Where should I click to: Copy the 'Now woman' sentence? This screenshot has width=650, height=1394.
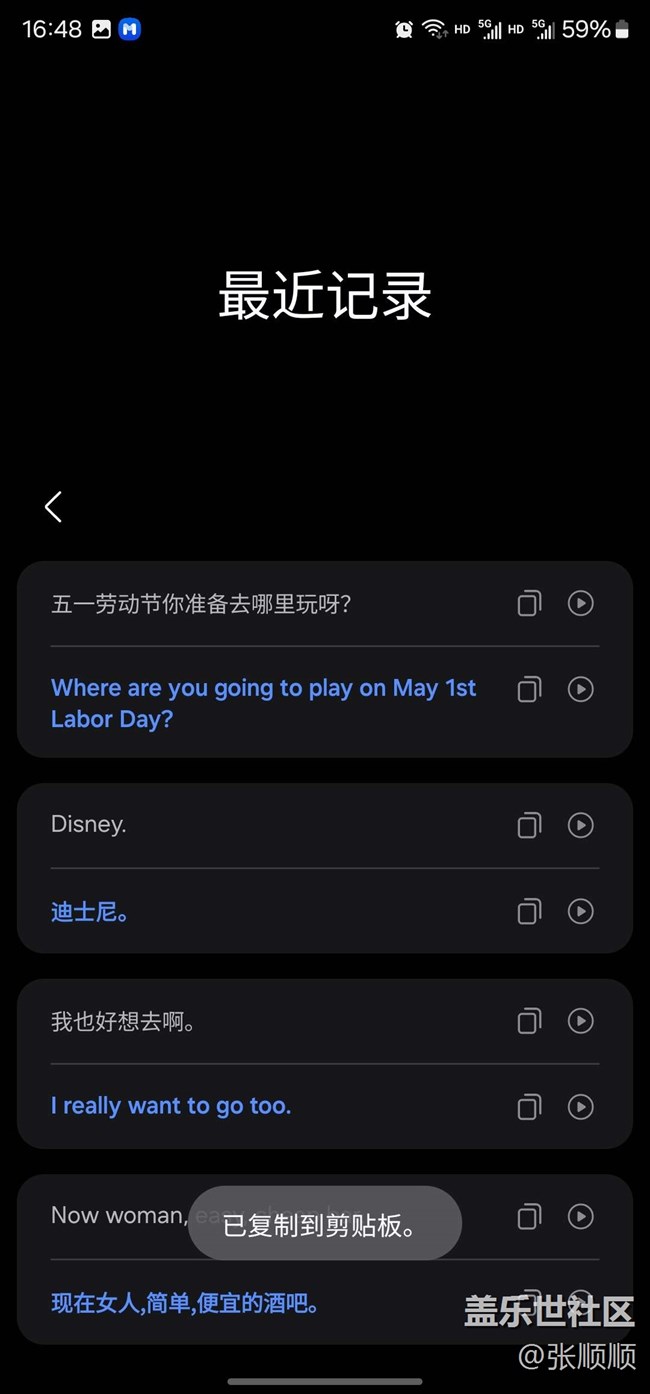pos(529,1217)
